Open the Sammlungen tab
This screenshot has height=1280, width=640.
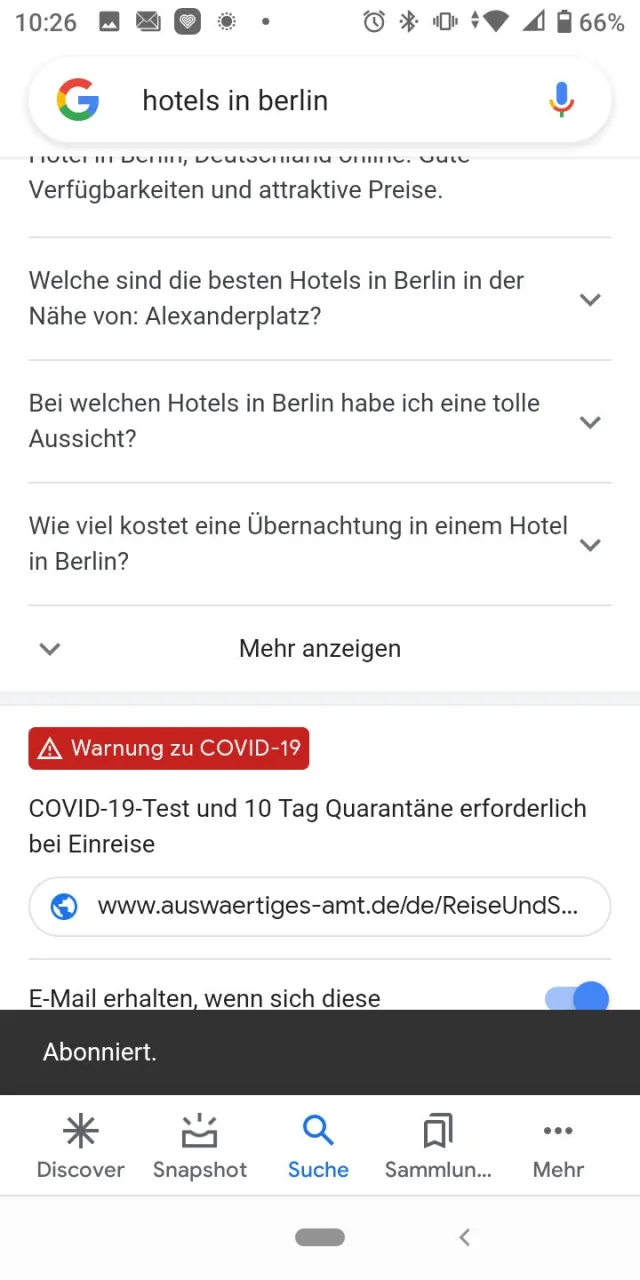click(x=438, y=1147)
